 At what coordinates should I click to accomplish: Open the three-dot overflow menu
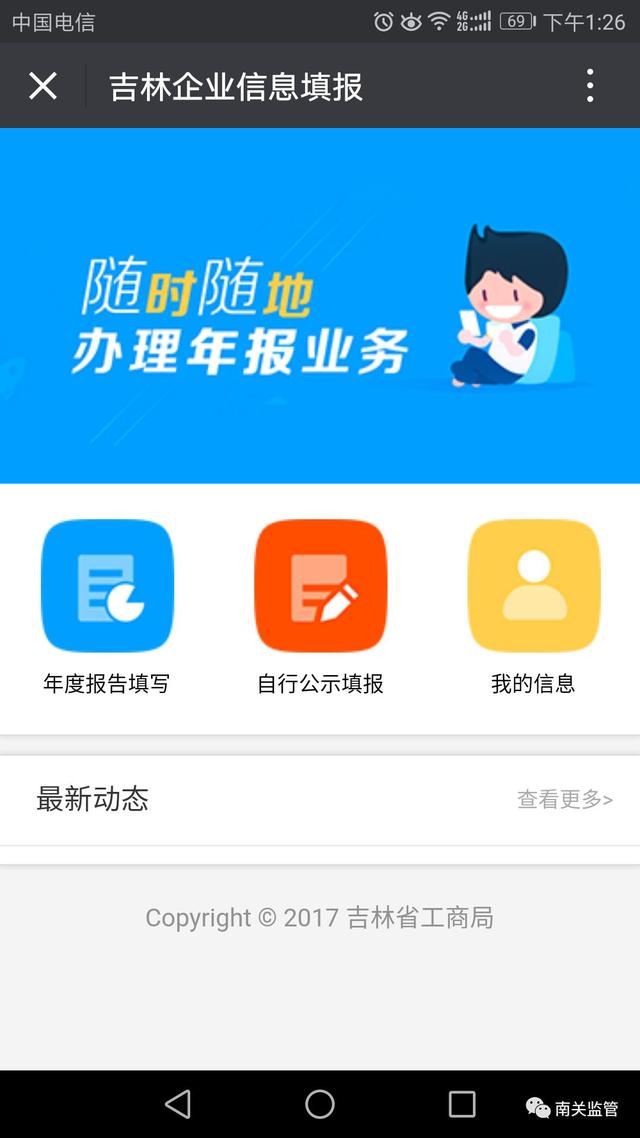(590, 86)
